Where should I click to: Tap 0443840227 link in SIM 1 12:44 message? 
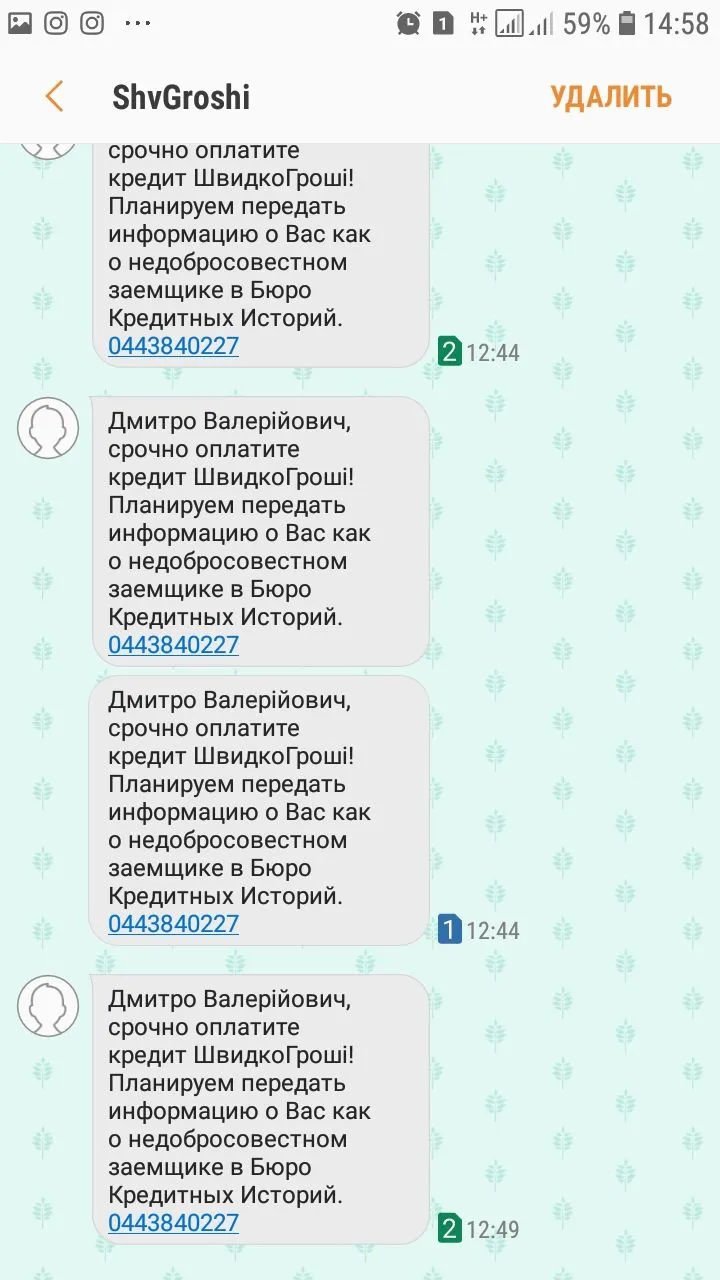(x=173, y=923)
